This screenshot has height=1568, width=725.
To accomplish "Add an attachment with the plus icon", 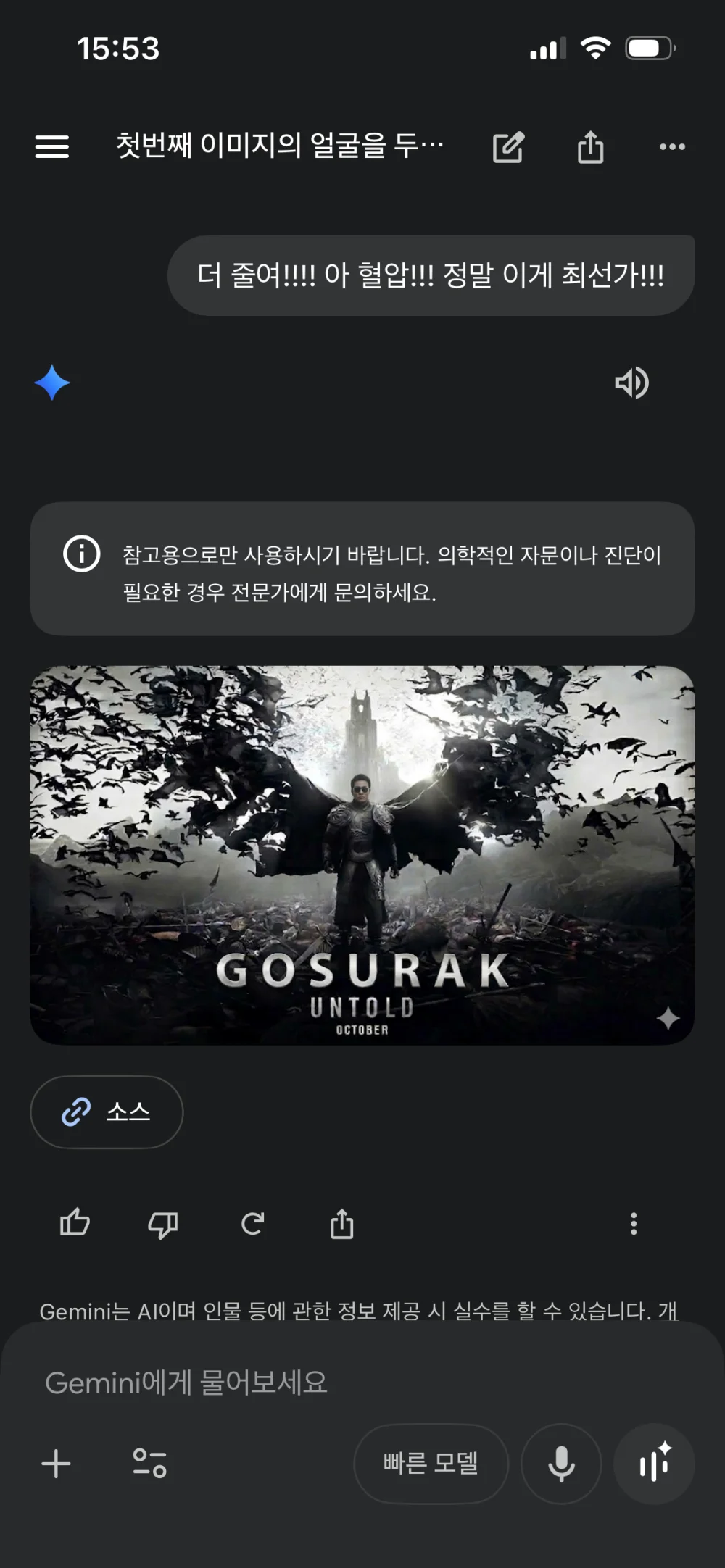I will pyautogui.click(x=56, y=1464).
